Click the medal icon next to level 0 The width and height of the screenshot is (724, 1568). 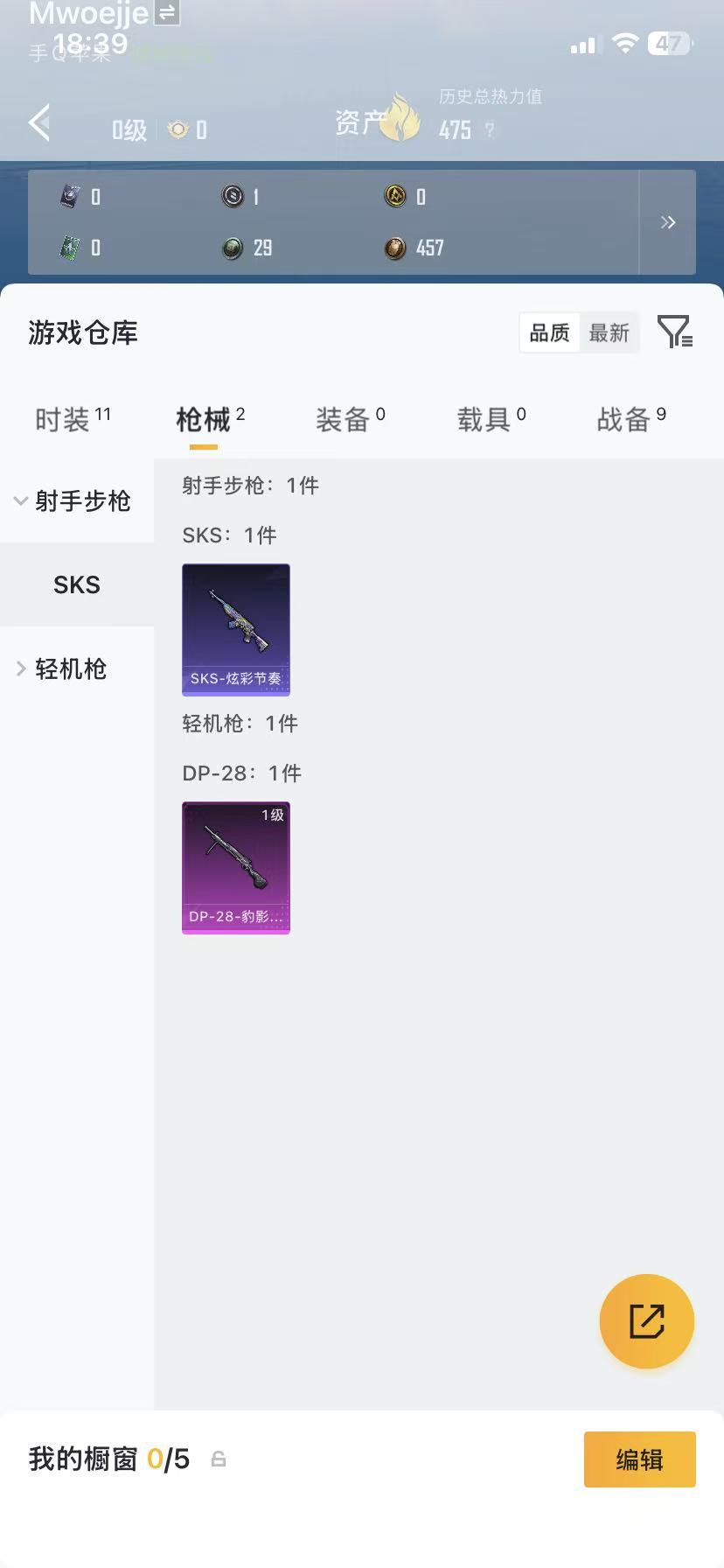click(179, 129)
